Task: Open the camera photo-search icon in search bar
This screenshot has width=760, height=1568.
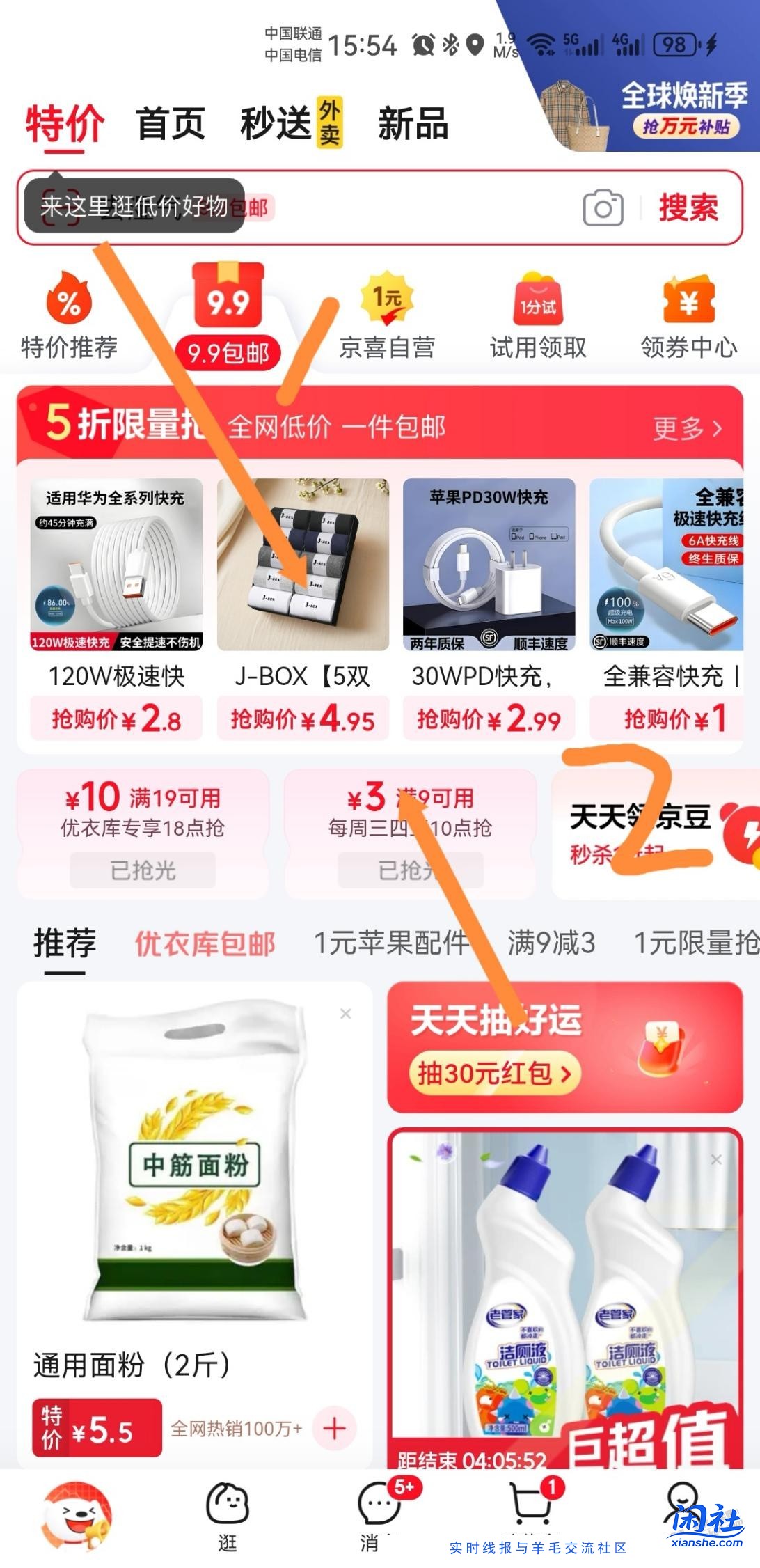Action: pos(603,208)
